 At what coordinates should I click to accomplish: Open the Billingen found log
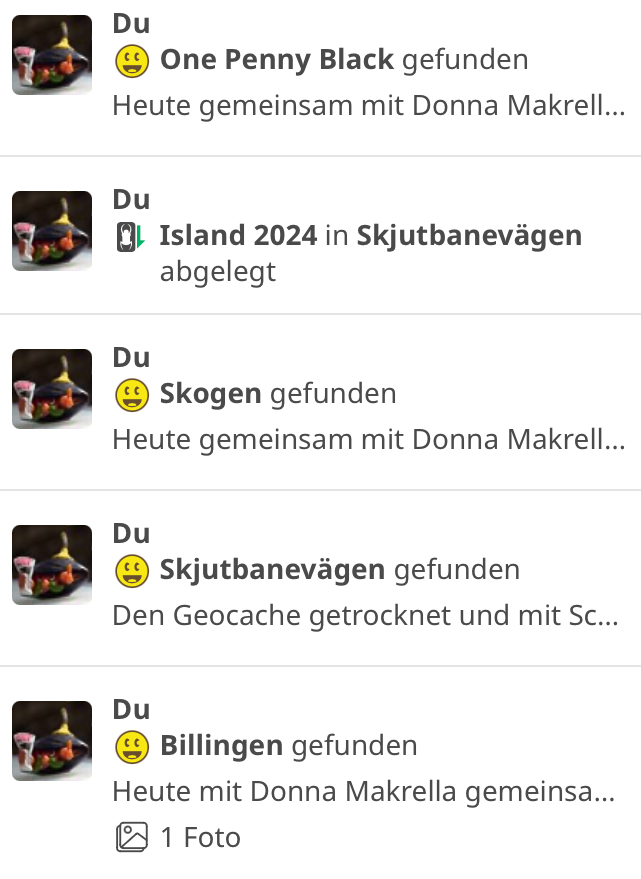(320, 774)
